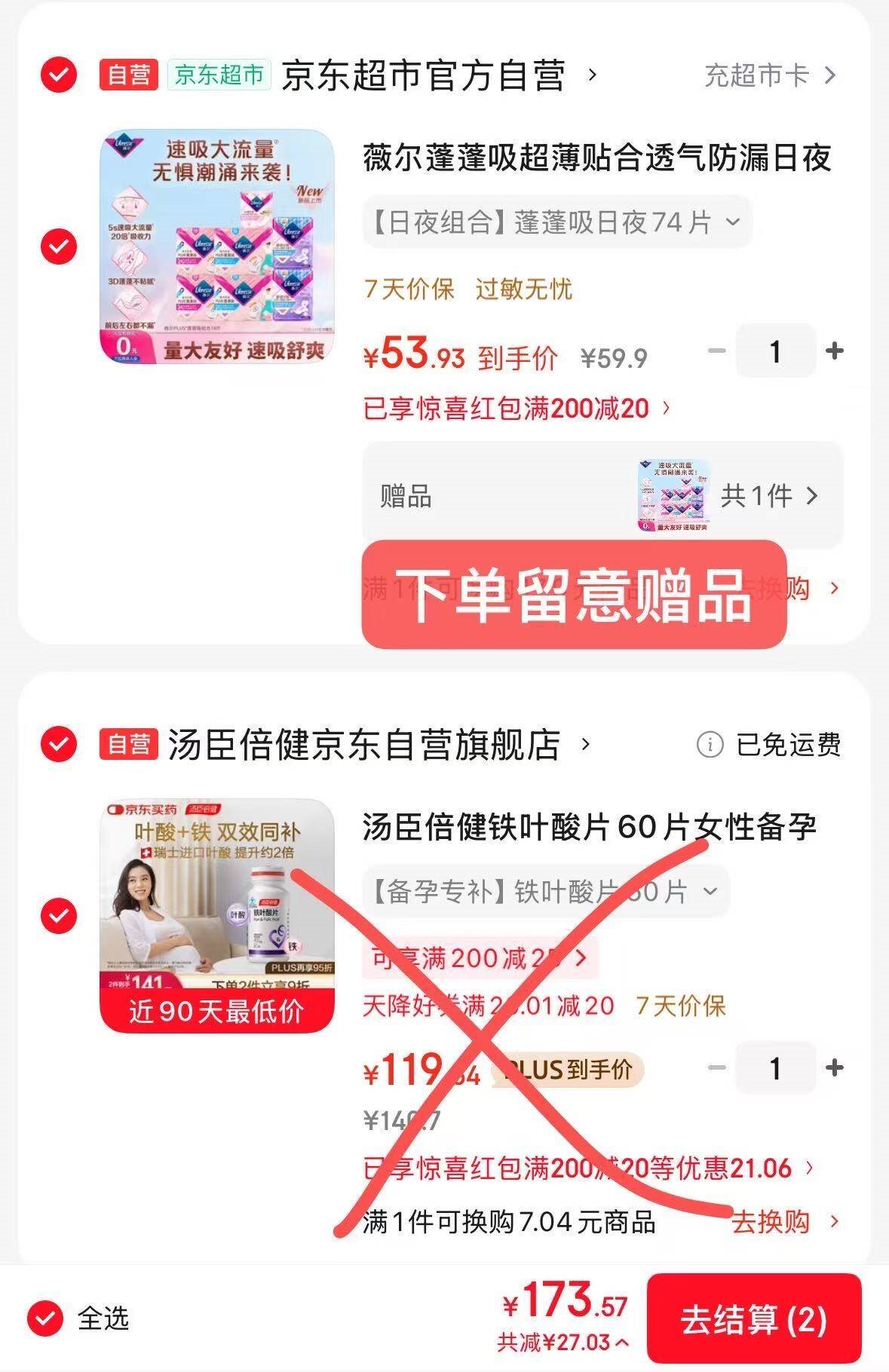Screen dimensions: 889x1372
Task: Open the 赠品 共1件 gift row
Action: tap(602, 496)
